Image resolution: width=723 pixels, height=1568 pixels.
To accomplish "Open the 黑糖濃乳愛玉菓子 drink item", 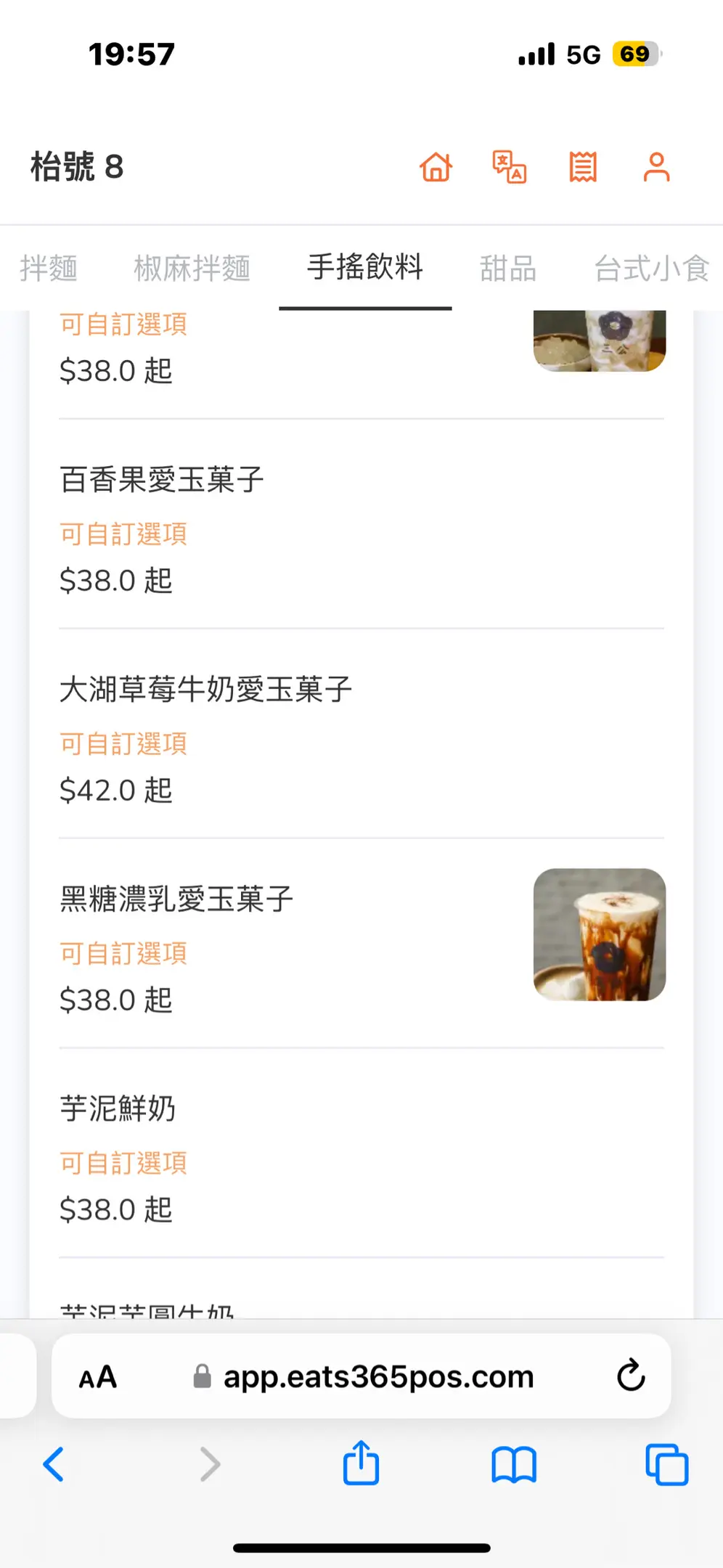I will (x=176, y=899).
